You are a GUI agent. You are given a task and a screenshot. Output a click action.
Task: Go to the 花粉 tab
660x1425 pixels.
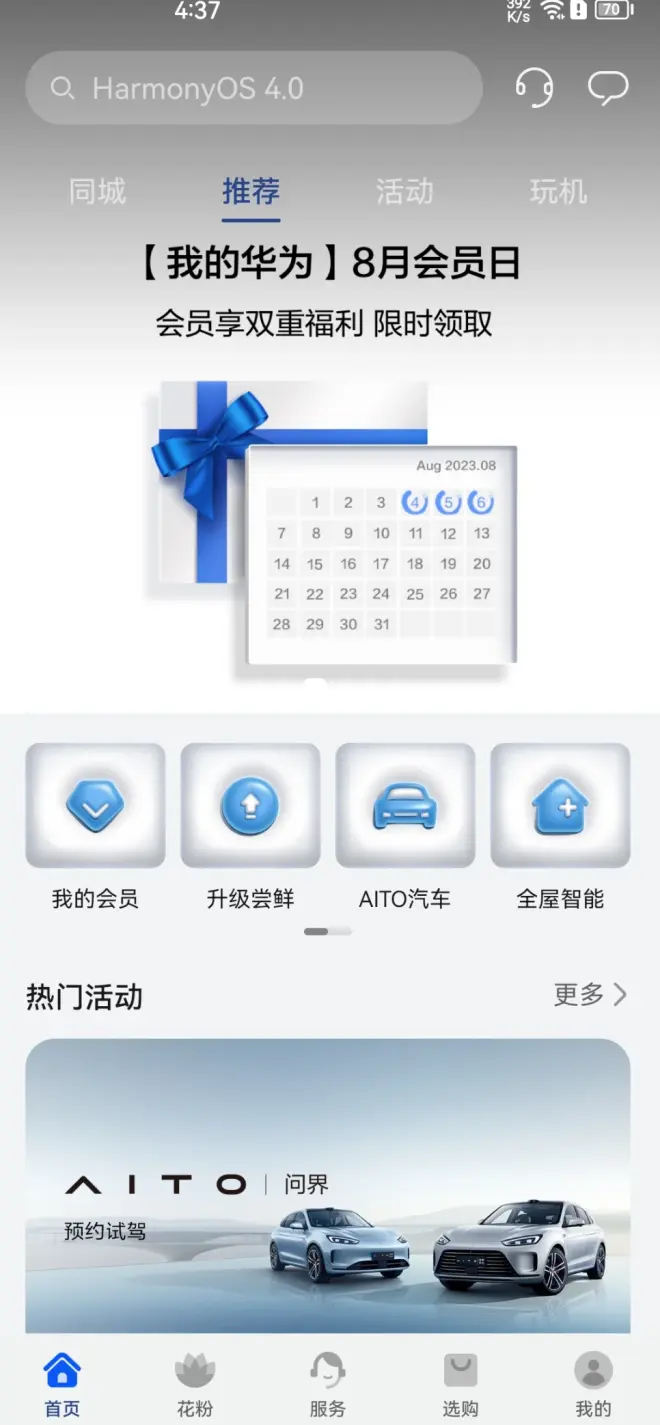click(195, 1385)
